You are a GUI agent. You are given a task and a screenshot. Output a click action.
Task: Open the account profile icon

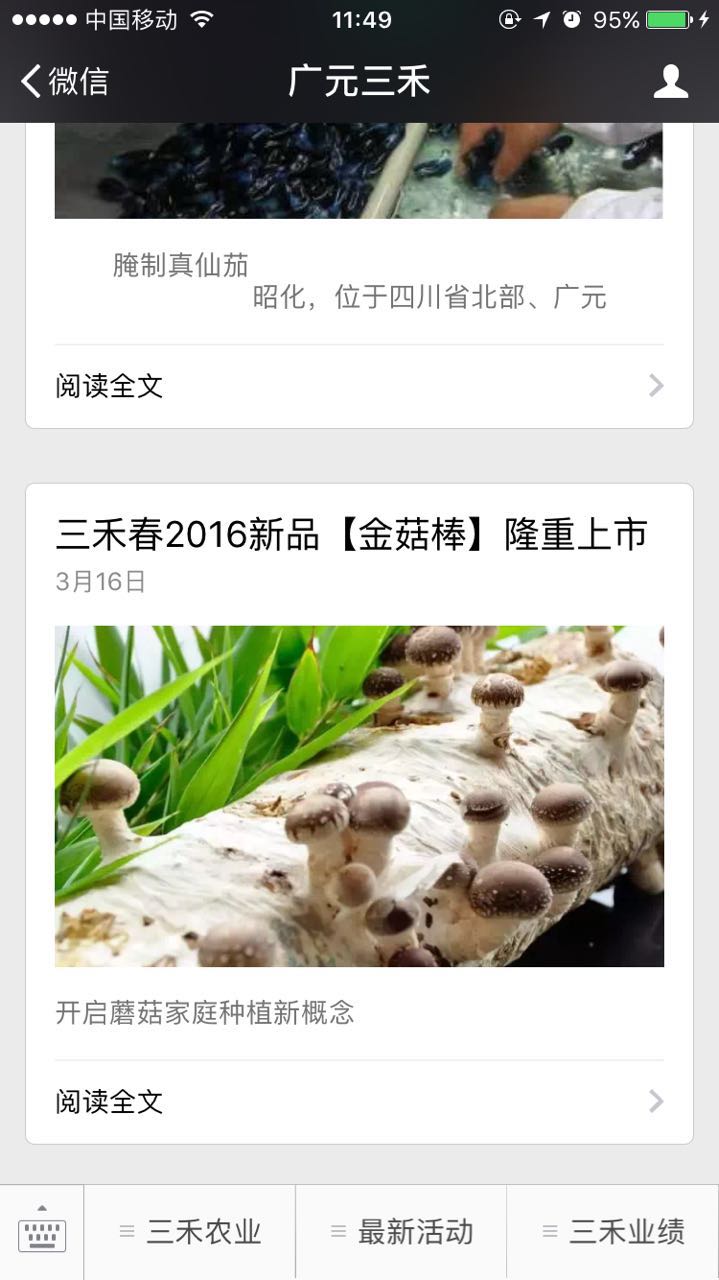coord(670,81)
